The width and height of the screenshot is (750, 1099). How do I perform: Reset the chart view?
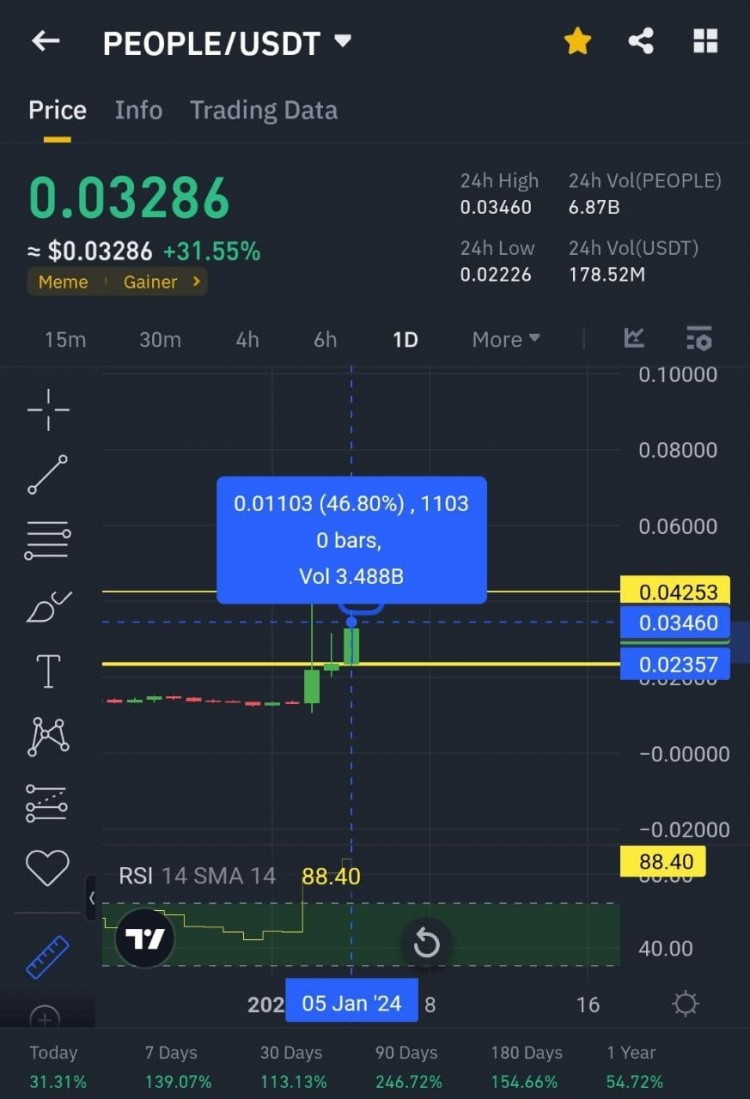point(427,943)
